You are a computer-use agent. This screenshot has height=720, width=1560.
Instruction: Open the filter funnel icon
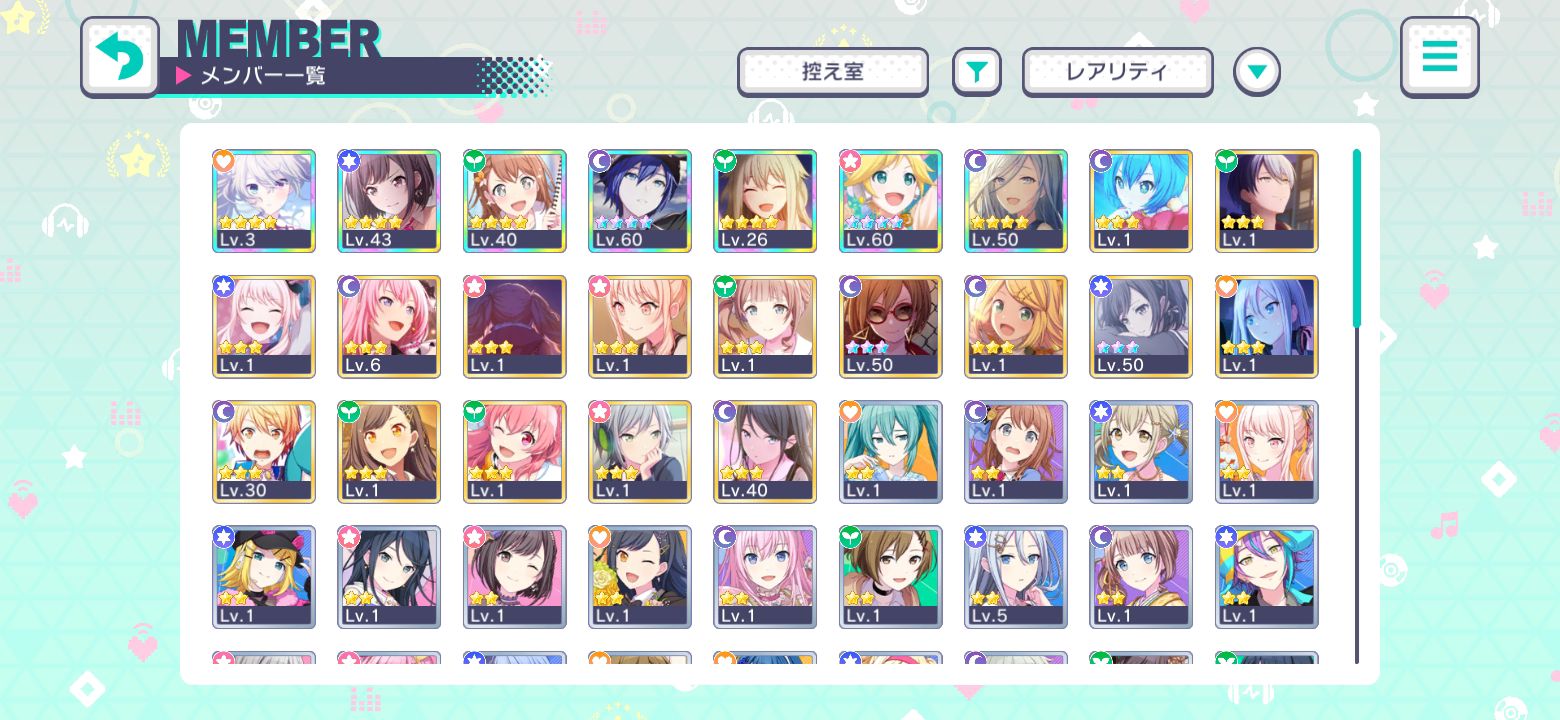pyautogui.click(x=976, y=72)
